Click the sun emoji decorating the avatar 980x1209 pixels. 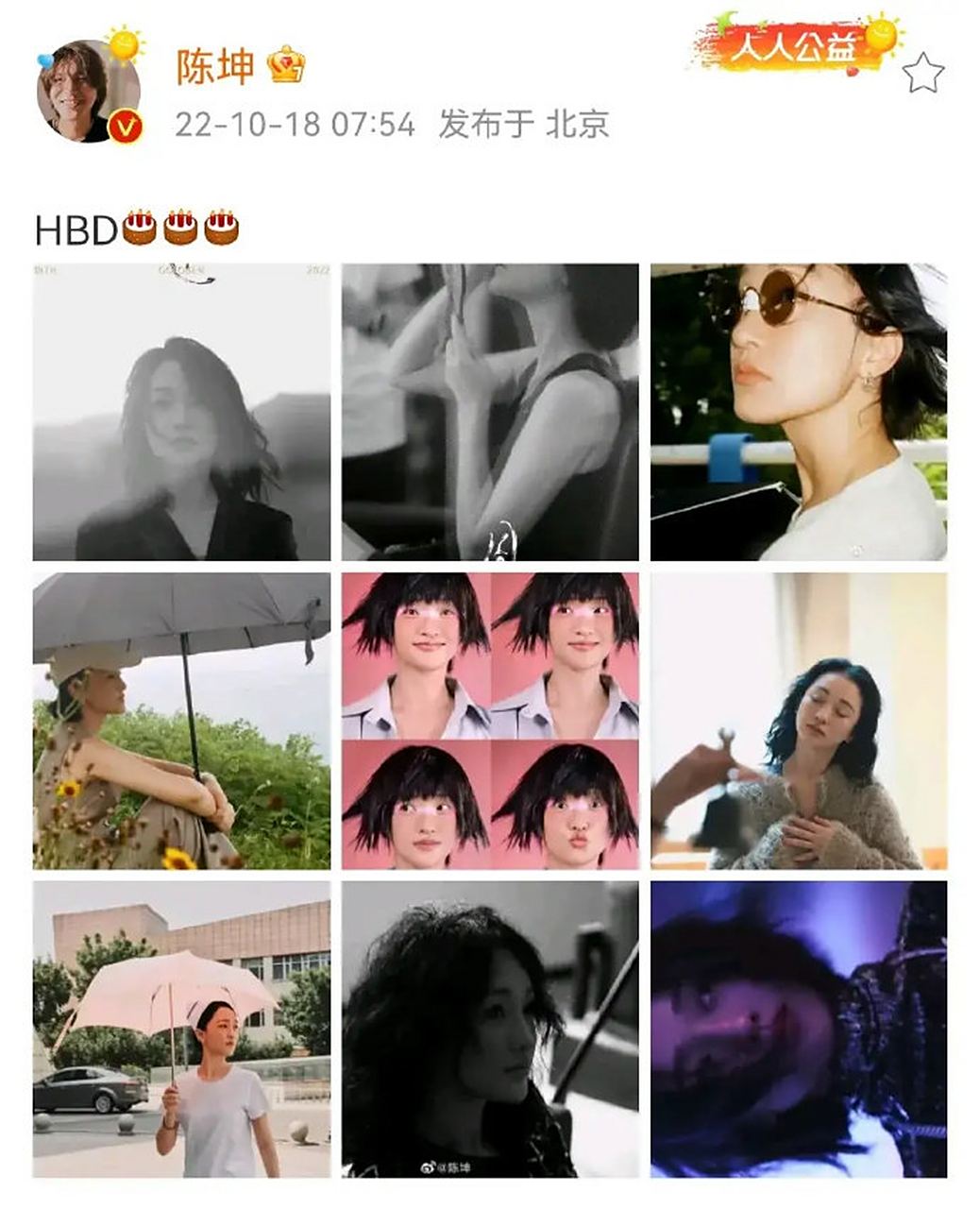[x=122, y=45]
